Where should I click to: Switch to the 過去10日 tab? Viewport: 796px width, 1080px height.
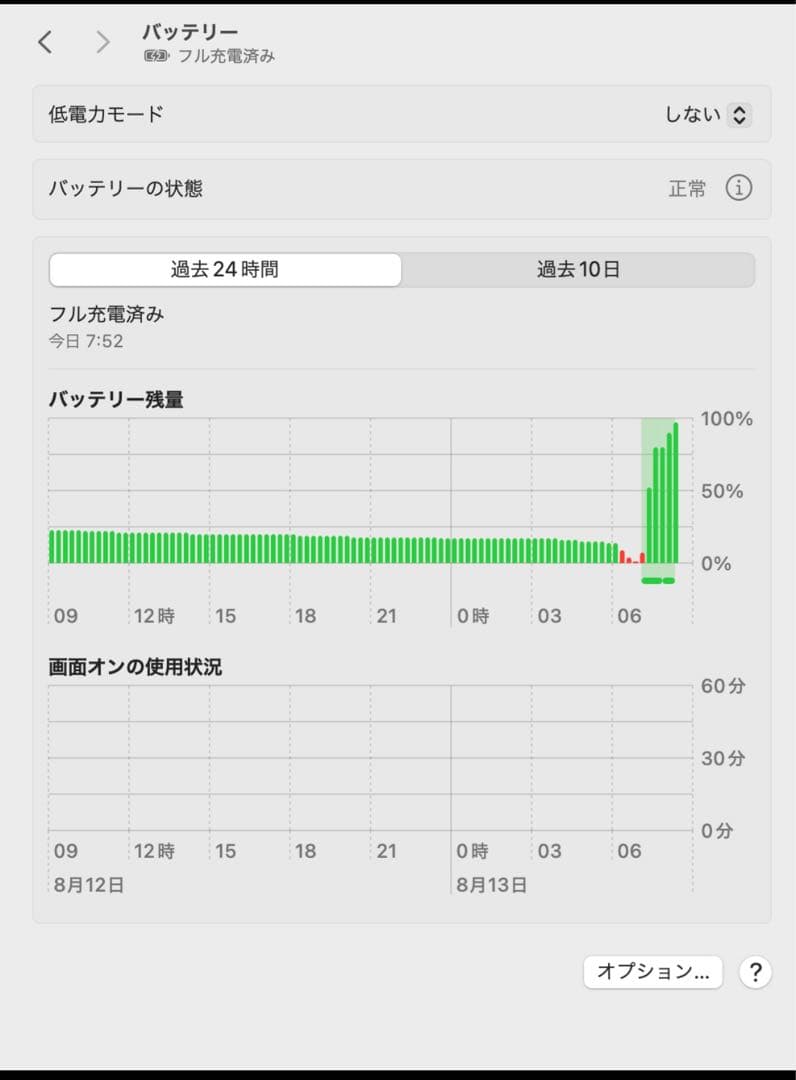tap(578, 269)
